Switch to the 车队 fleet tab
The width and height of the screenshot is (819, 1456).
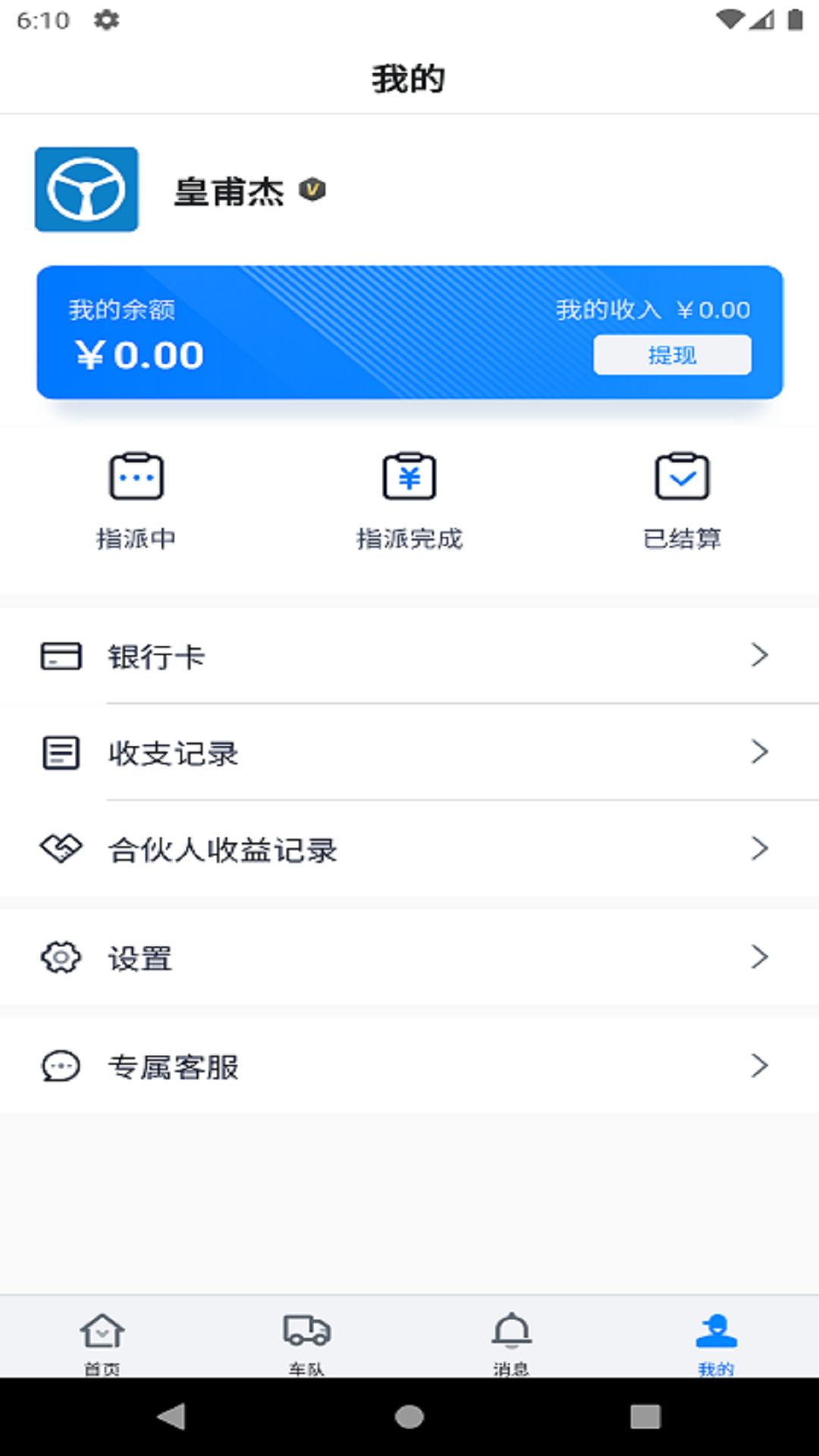(307, 1341)
